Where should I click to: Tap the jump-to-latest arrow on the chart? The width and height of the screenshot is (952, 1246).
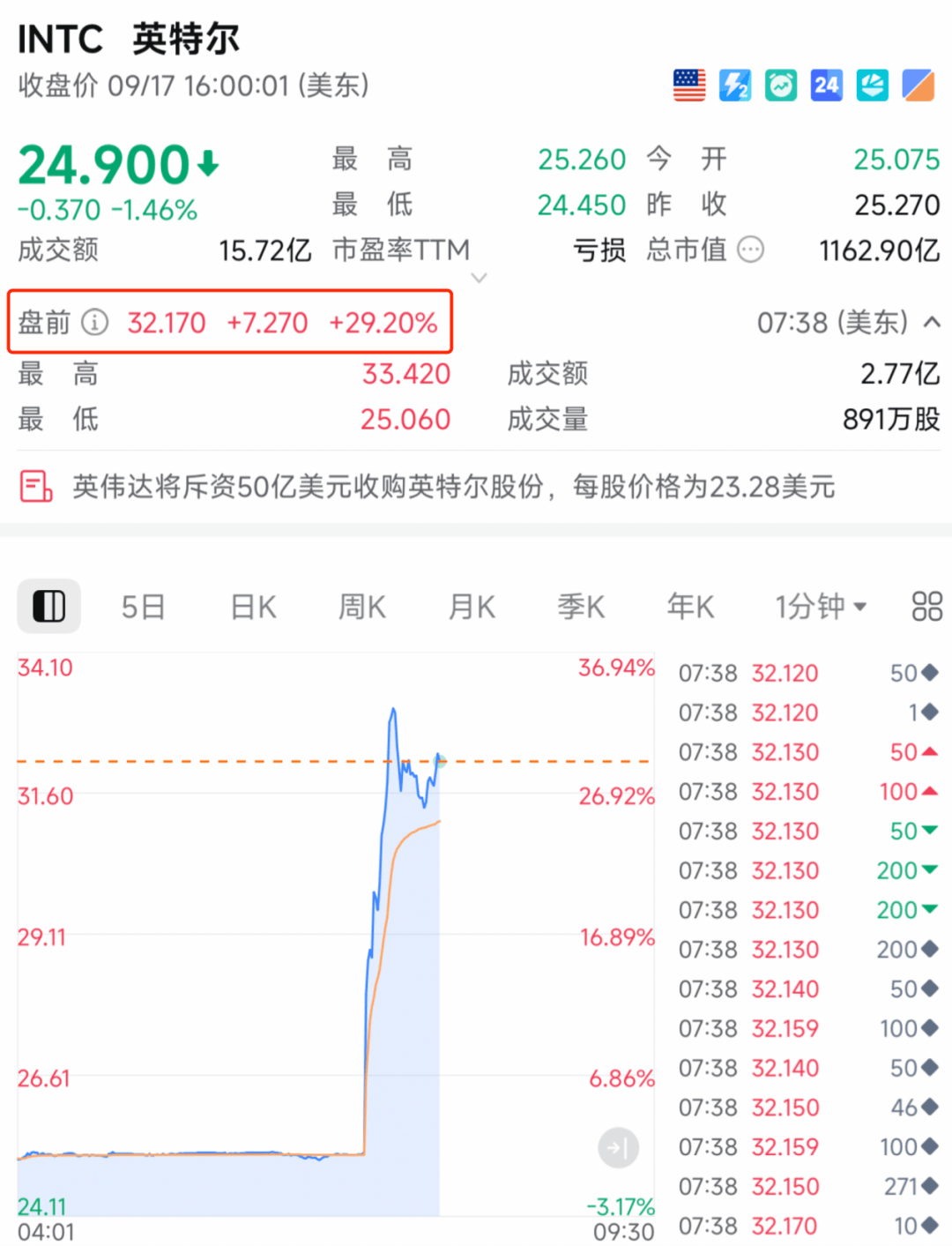pyautogui.click(x=618, y=1147)
